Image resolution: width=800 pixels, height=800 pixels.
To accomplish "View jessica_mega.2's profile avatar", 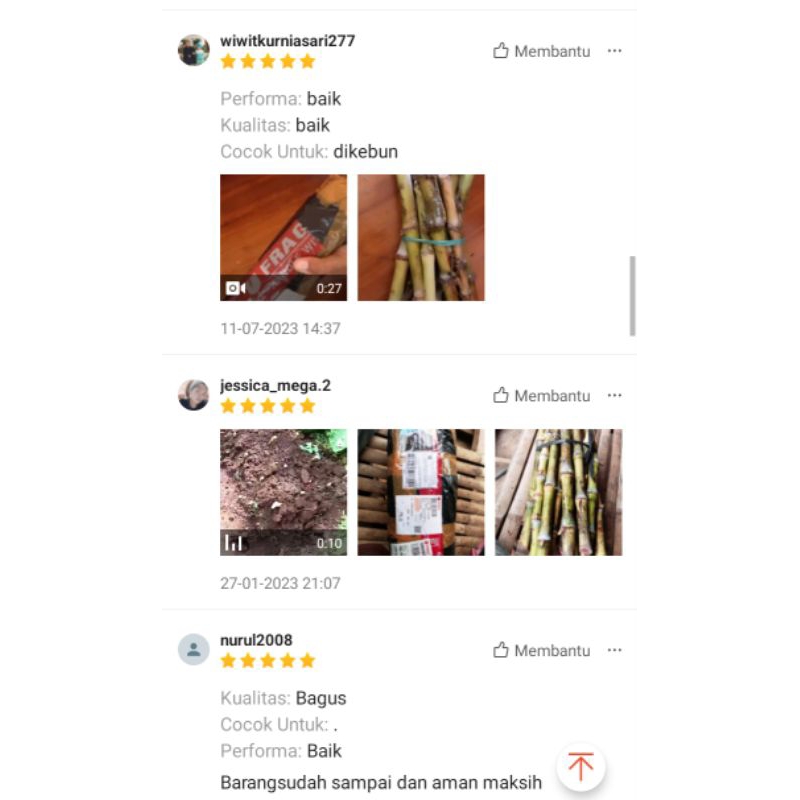I will tap(193, 395).
